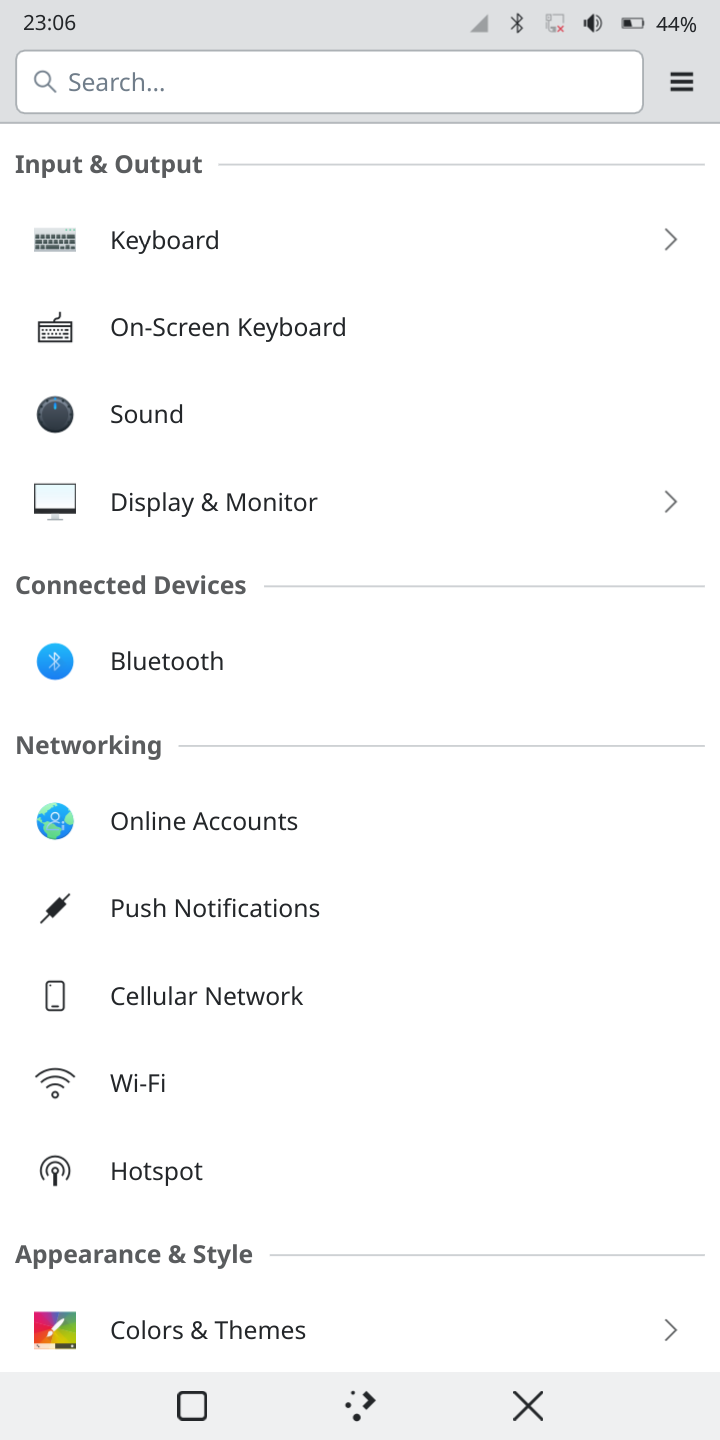Show running apps with the square button
The height and width of the screenshot is (1440, 720).
click(192, 1406)
